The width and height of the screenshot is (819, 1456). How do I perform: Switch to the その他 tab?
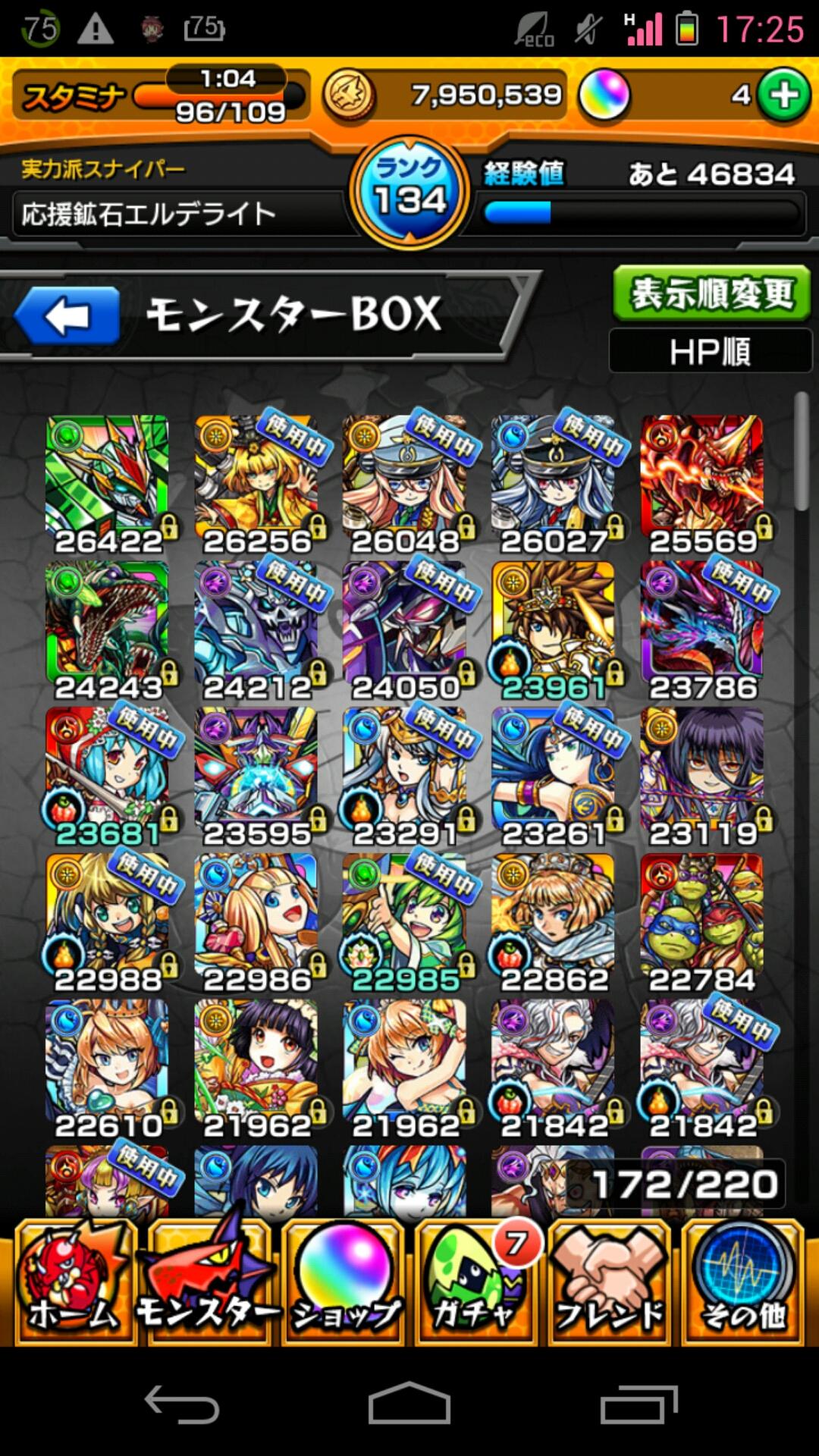[x=743, y=1283]
